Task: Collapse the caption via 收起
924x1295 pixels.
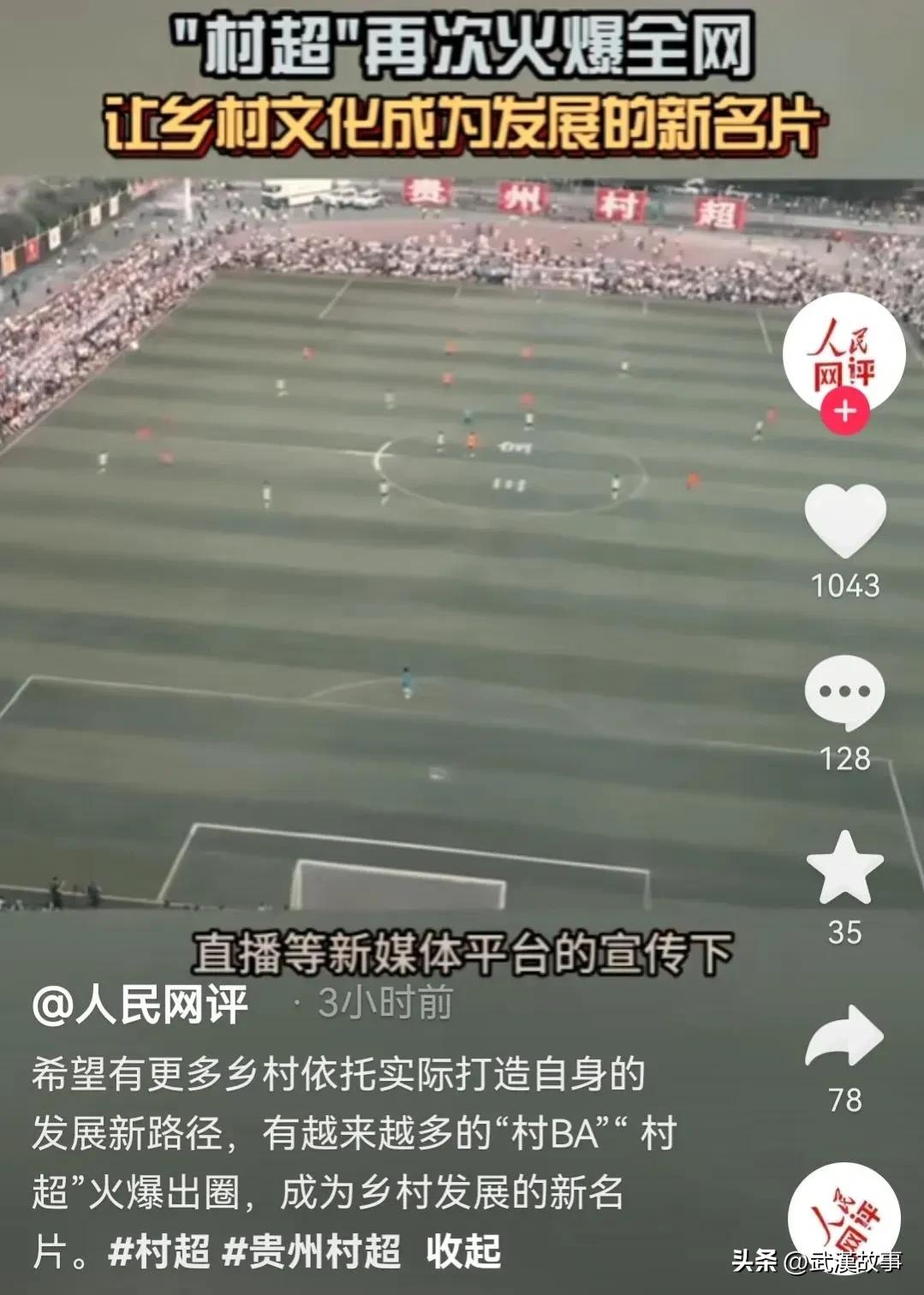Action: point(461,1252)
